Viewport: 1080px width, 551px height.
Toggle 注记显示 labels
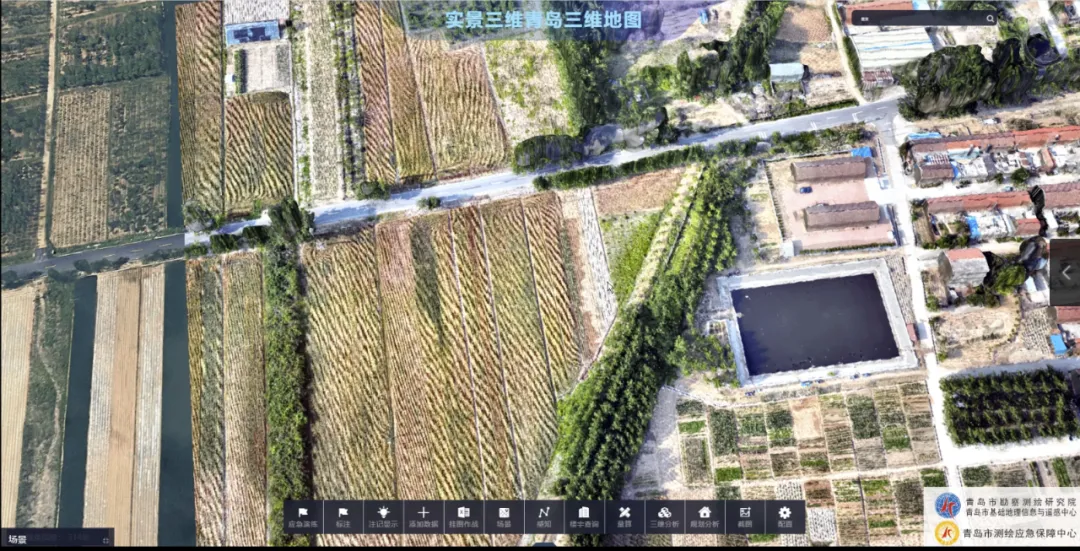coord(383,516)
